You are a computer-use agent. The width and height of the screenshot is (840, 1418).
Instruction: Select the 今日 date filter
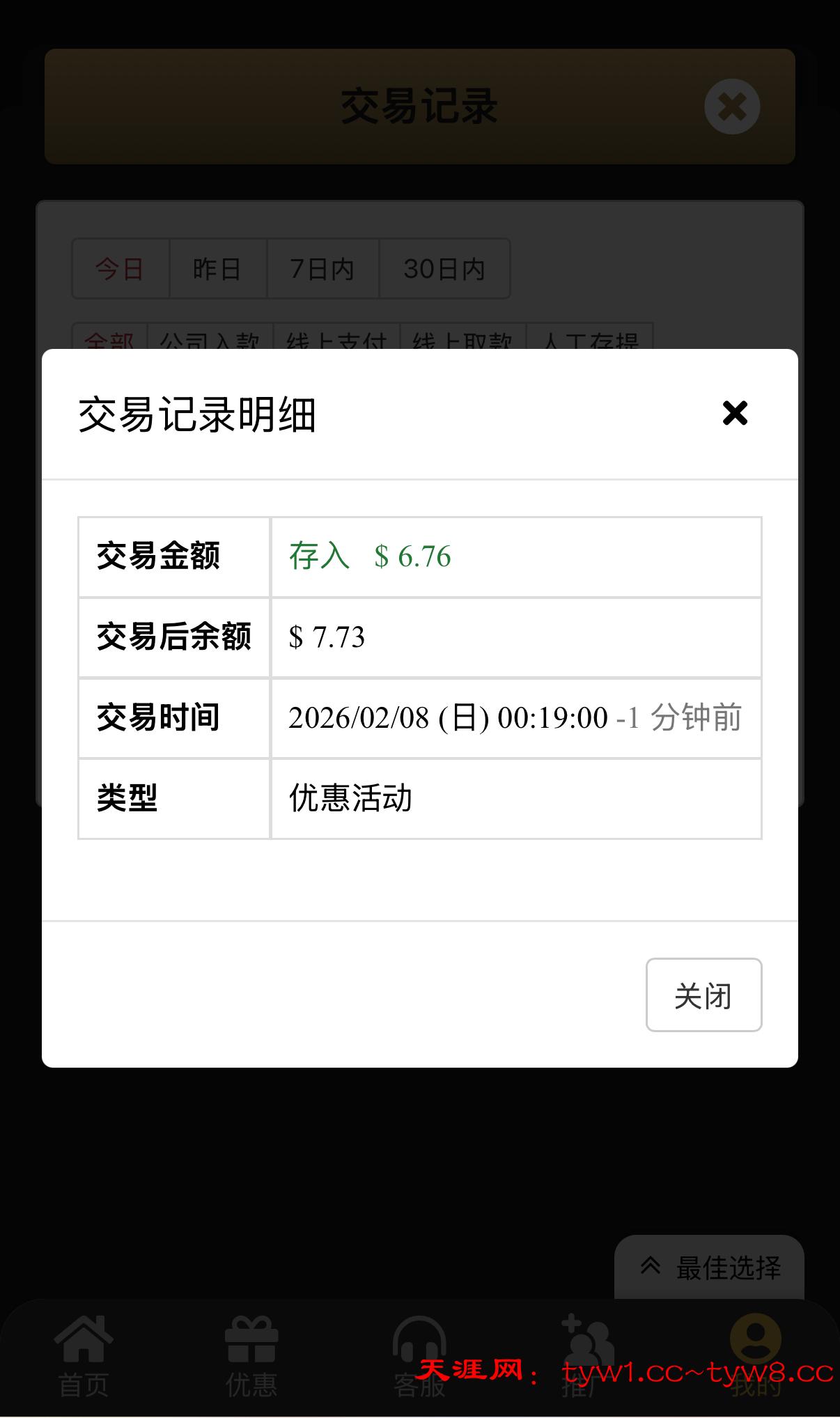pos(120,269)
